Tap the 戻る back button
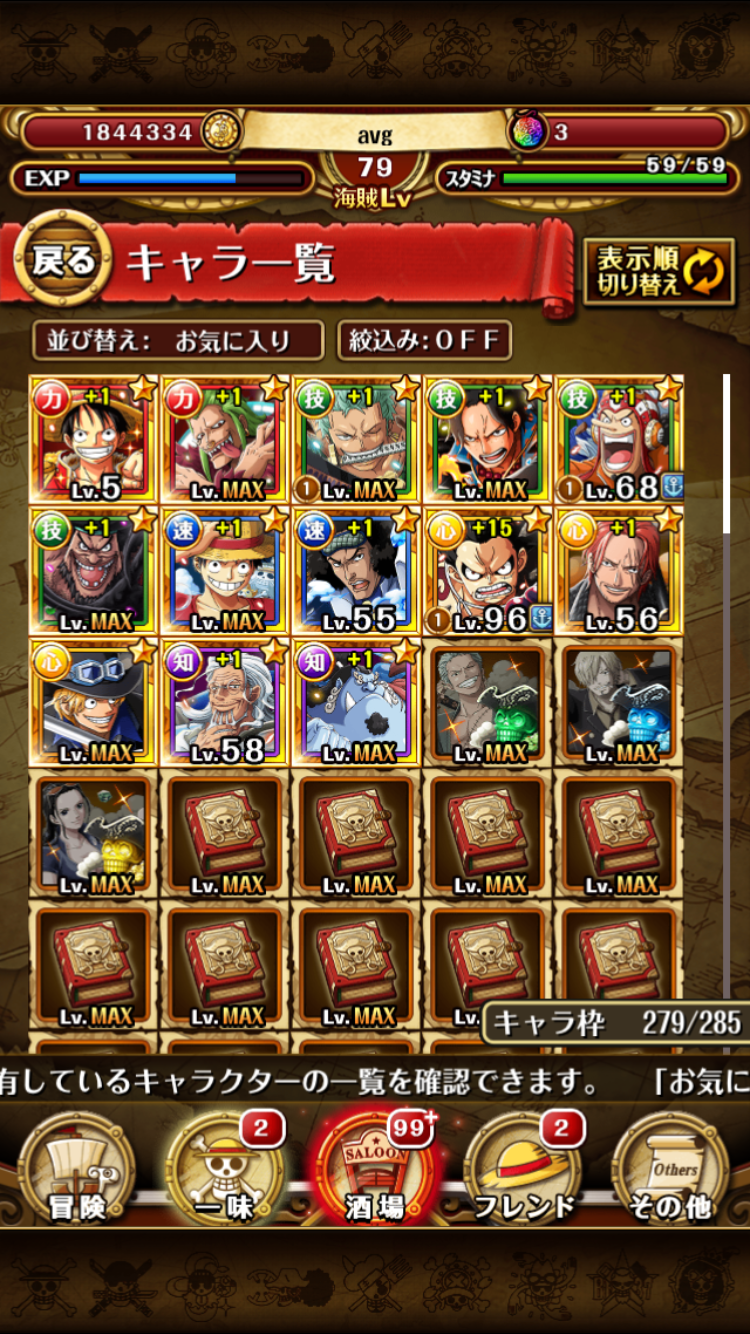This screenshot has width=750, height=1334. point(62,261)
